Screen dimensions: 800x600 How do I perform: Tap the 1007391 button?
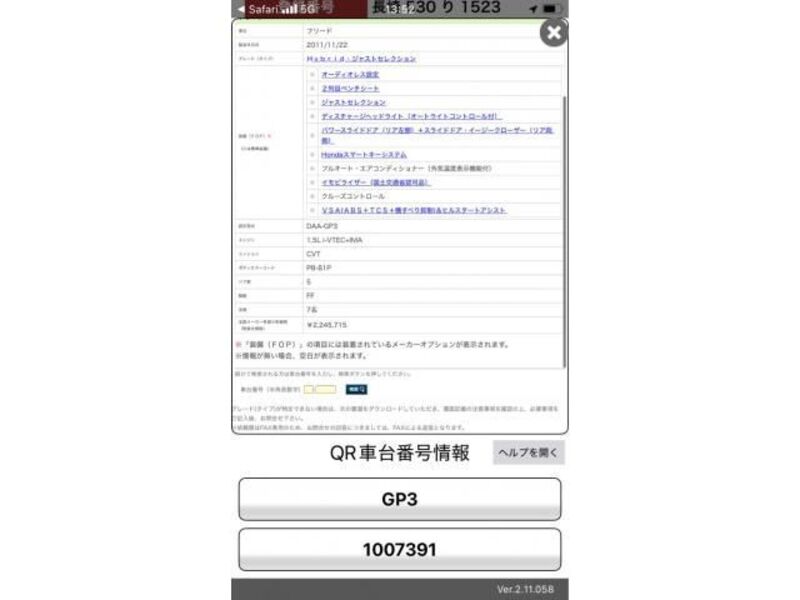click(x=399, y=549)
